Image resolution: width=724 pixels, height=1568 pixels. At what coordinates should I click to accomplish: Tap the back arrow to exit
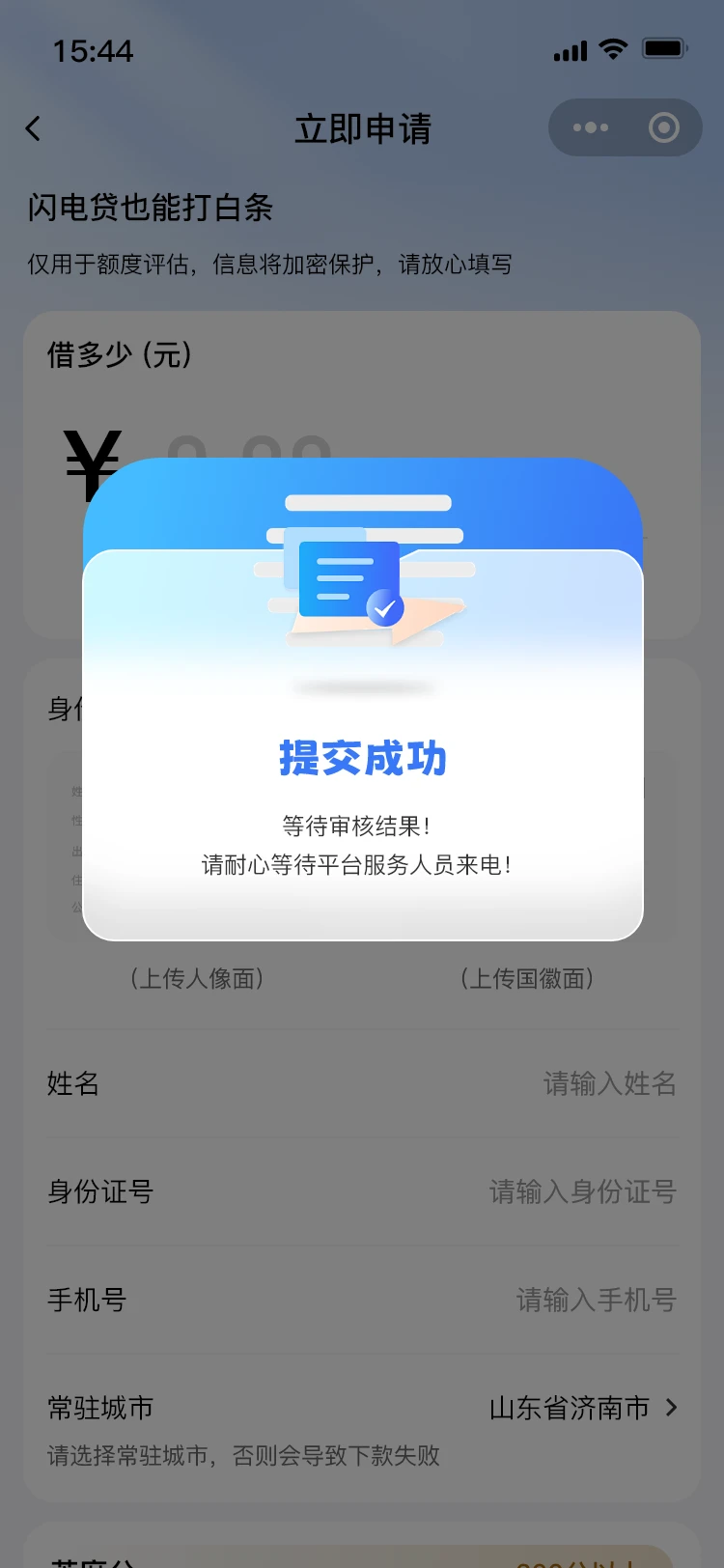tap(33, 127)
